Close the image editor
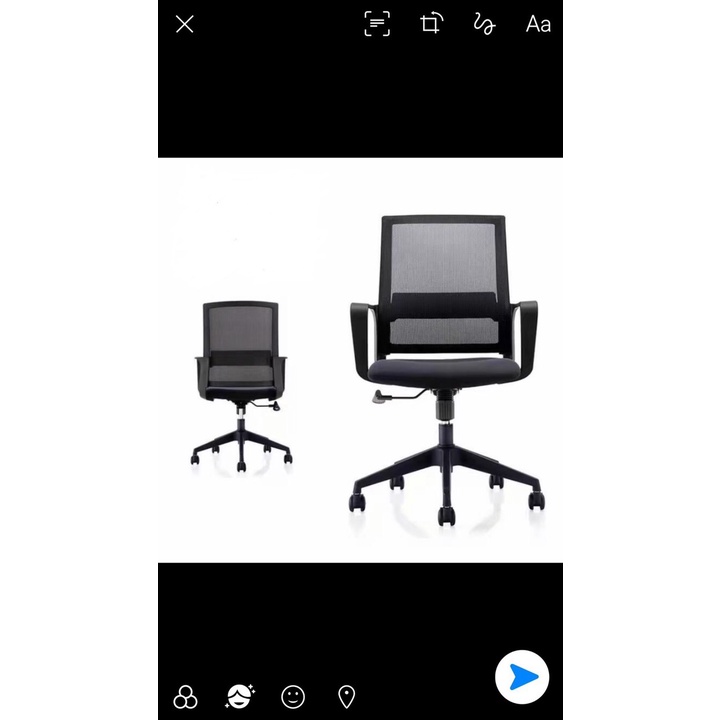The height and width of the screenshot is (720, 720). 185,24
